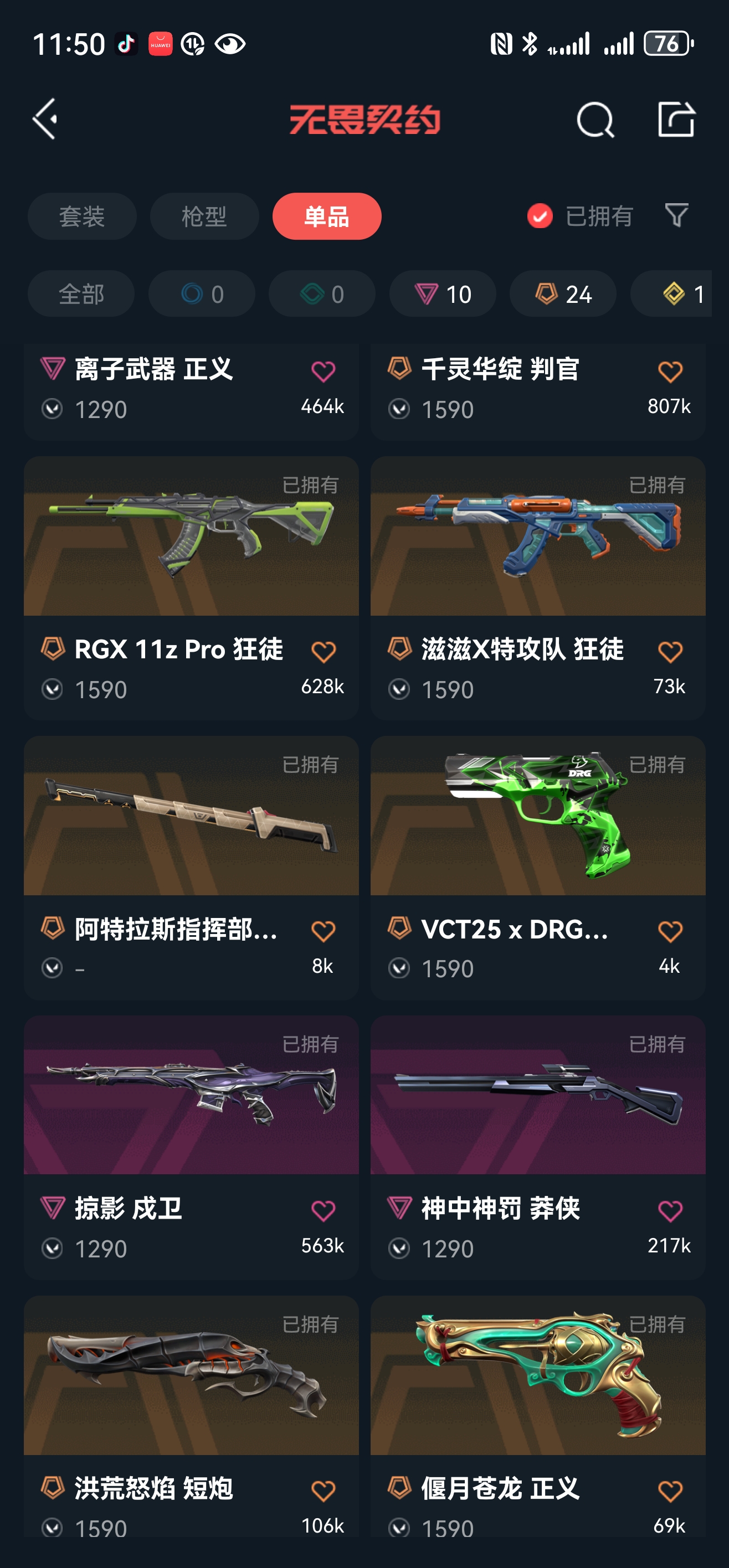Filter by purple tier with 10 items
Image resolution: width=729 pixels, height=1568 pixels.
click(442, 294)
